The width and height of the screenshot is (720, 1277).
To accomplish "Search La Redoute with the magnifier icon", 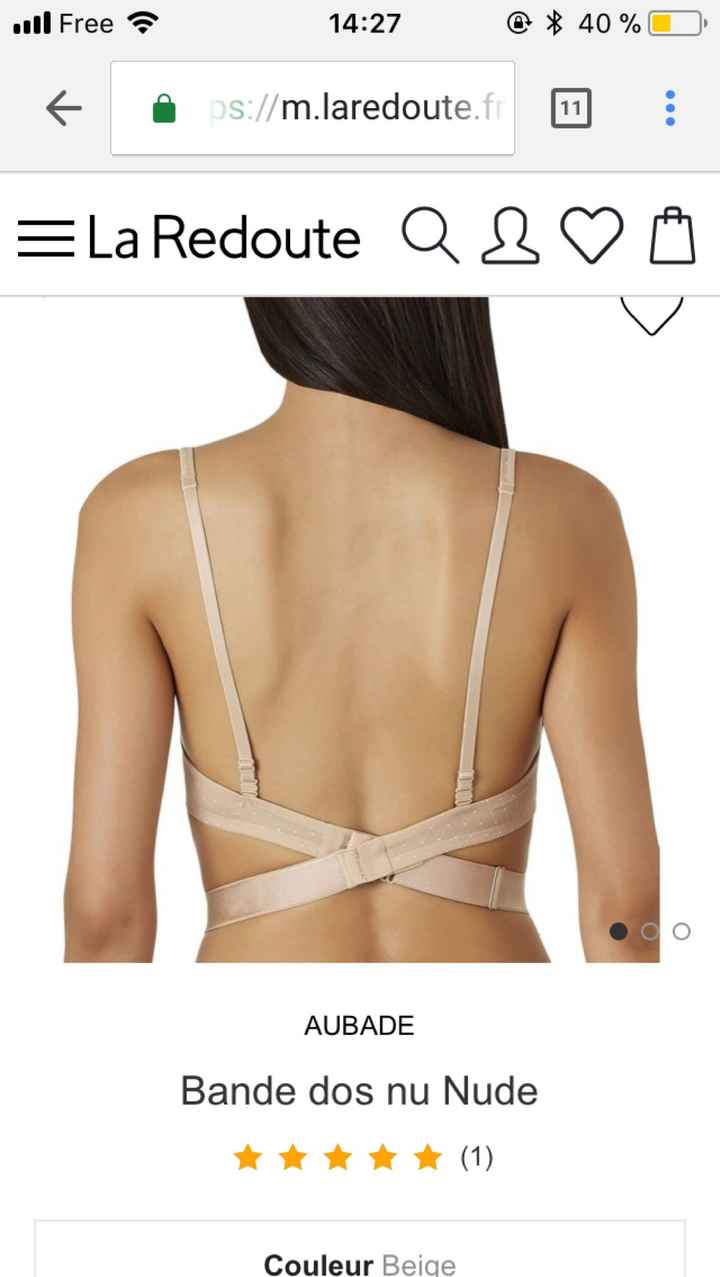I will tap(430, 236).
